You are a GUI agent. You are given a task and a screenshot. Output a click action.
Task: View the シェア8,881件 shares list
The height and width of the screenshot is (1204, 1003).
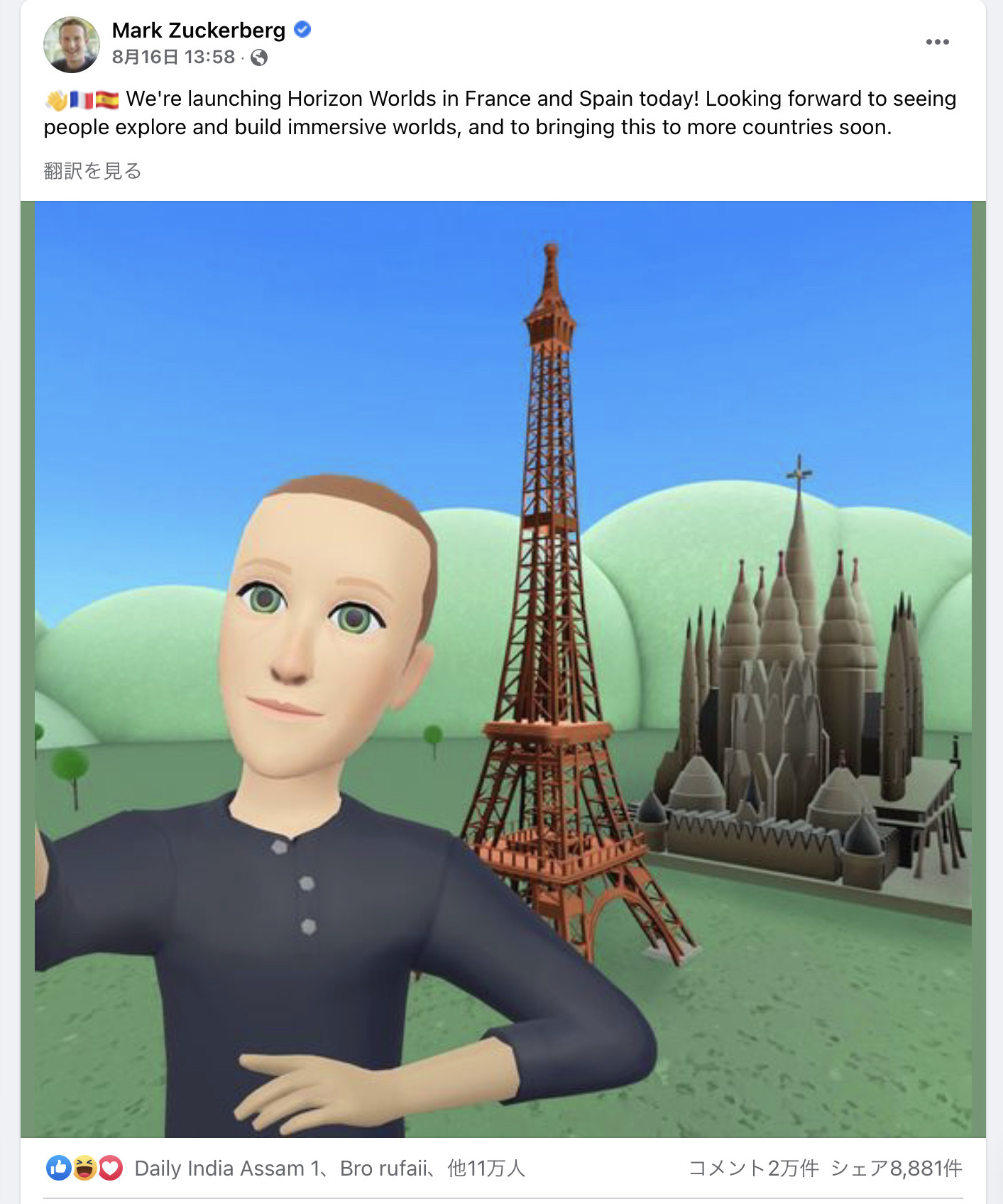tap(897, 1168)
